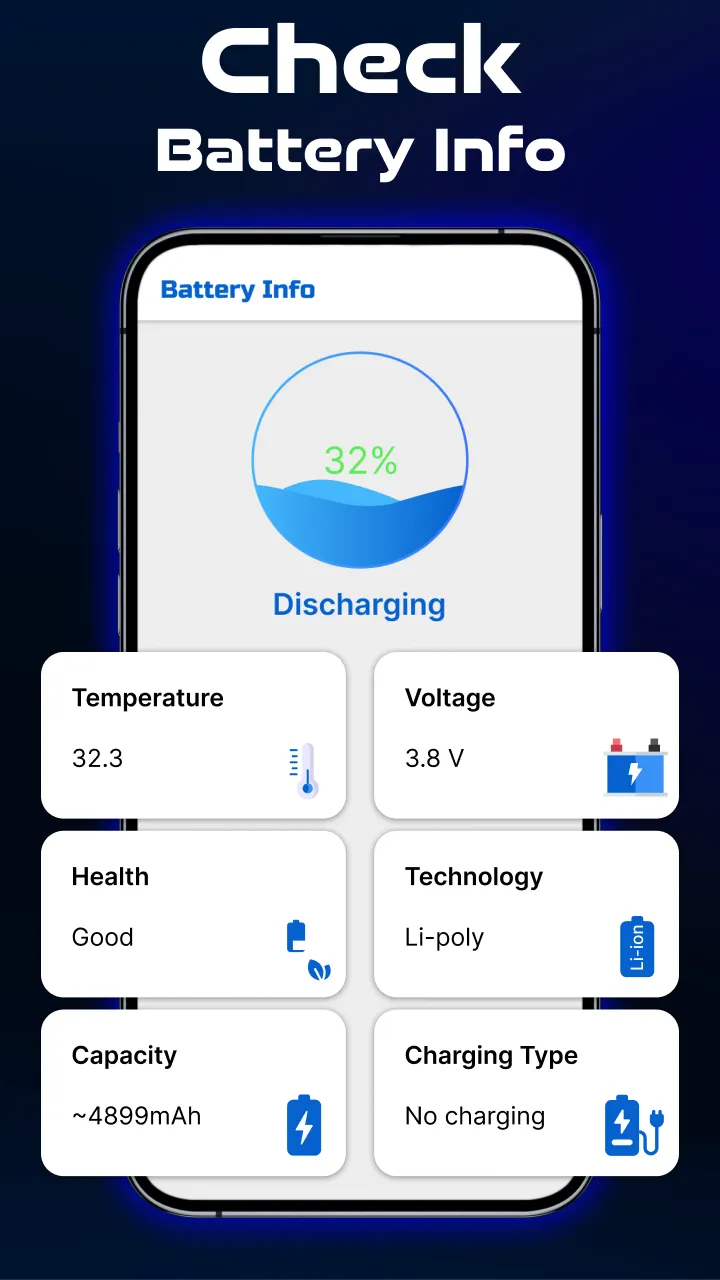
Task: Click the 32.3 temperature reading
Action: point(97,758)
